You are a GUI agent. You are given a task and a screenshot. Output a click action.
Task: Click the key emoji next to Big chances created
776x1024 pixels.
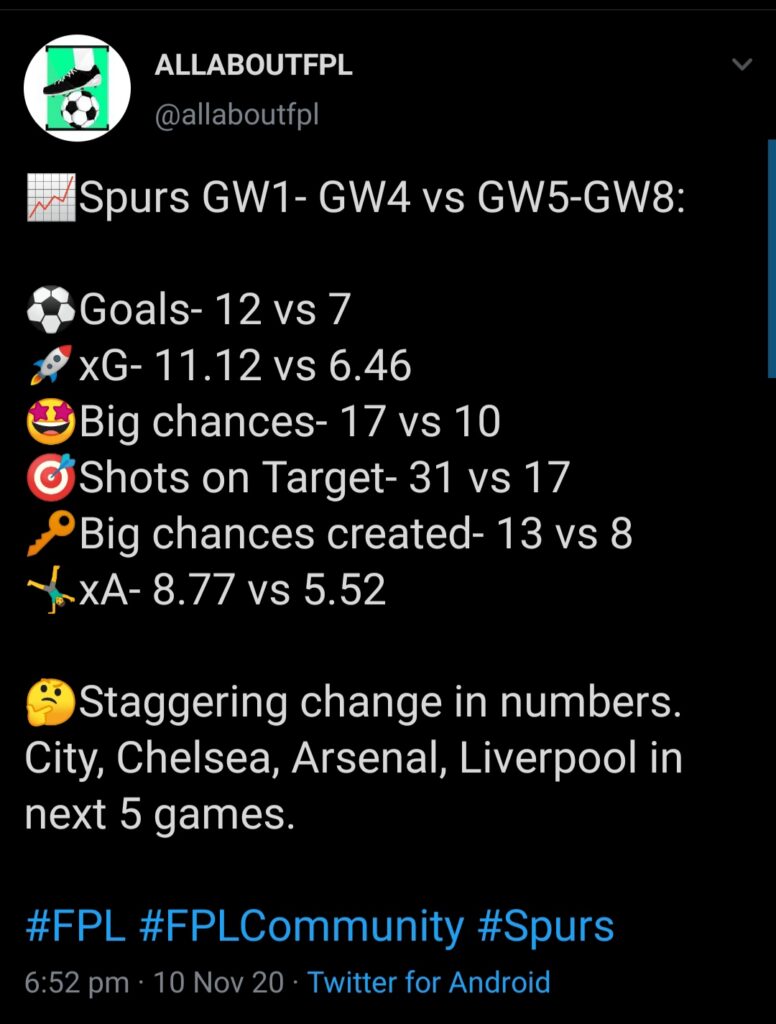point(50,533)
